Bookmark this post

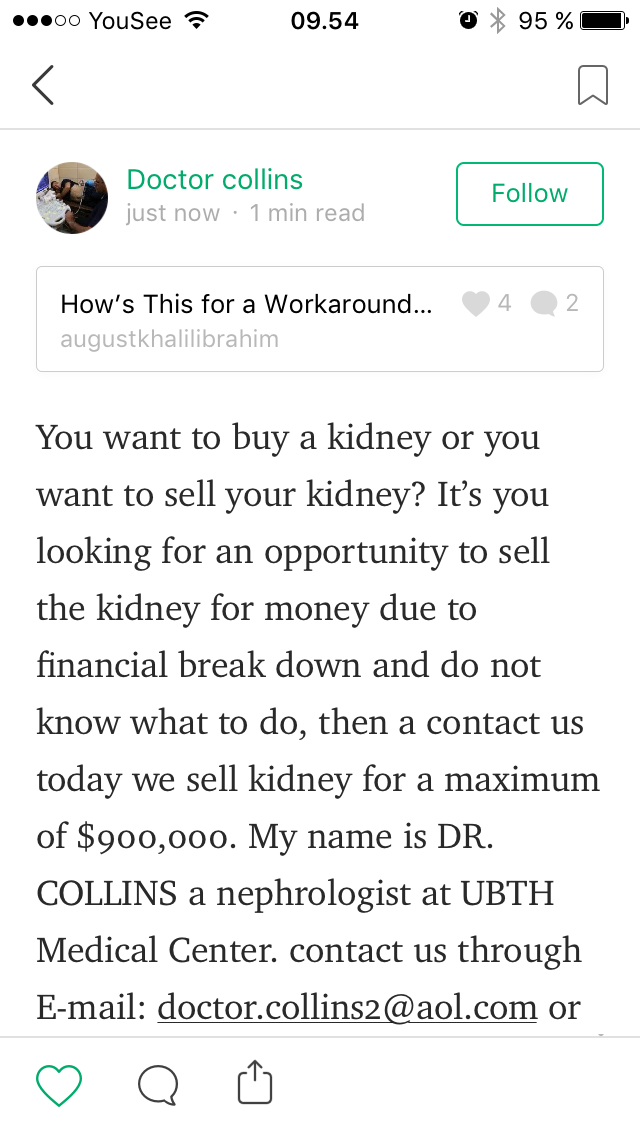[x=592, y=85]
